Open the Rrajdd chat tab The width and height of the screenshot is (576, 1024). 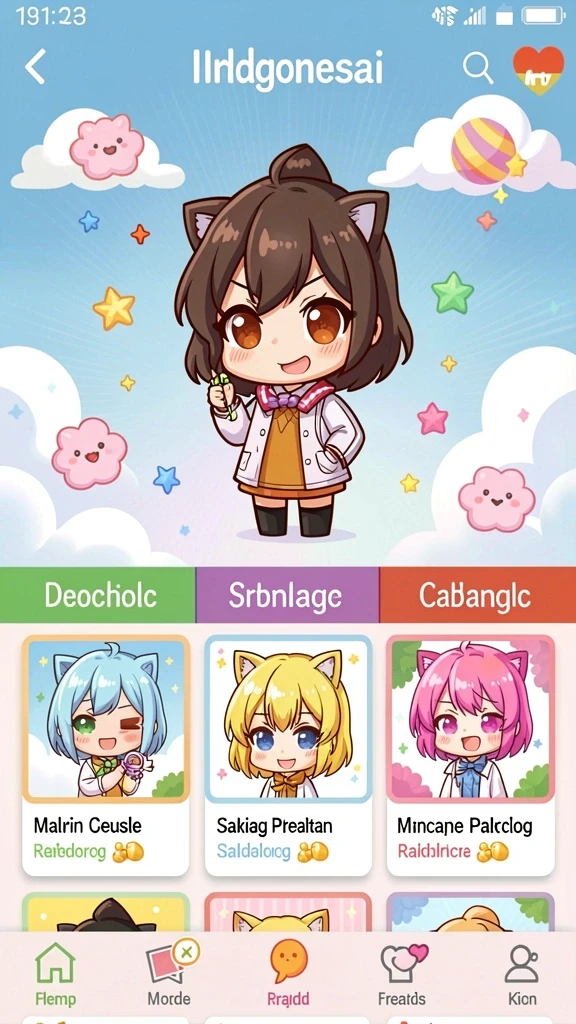[288, 973]
